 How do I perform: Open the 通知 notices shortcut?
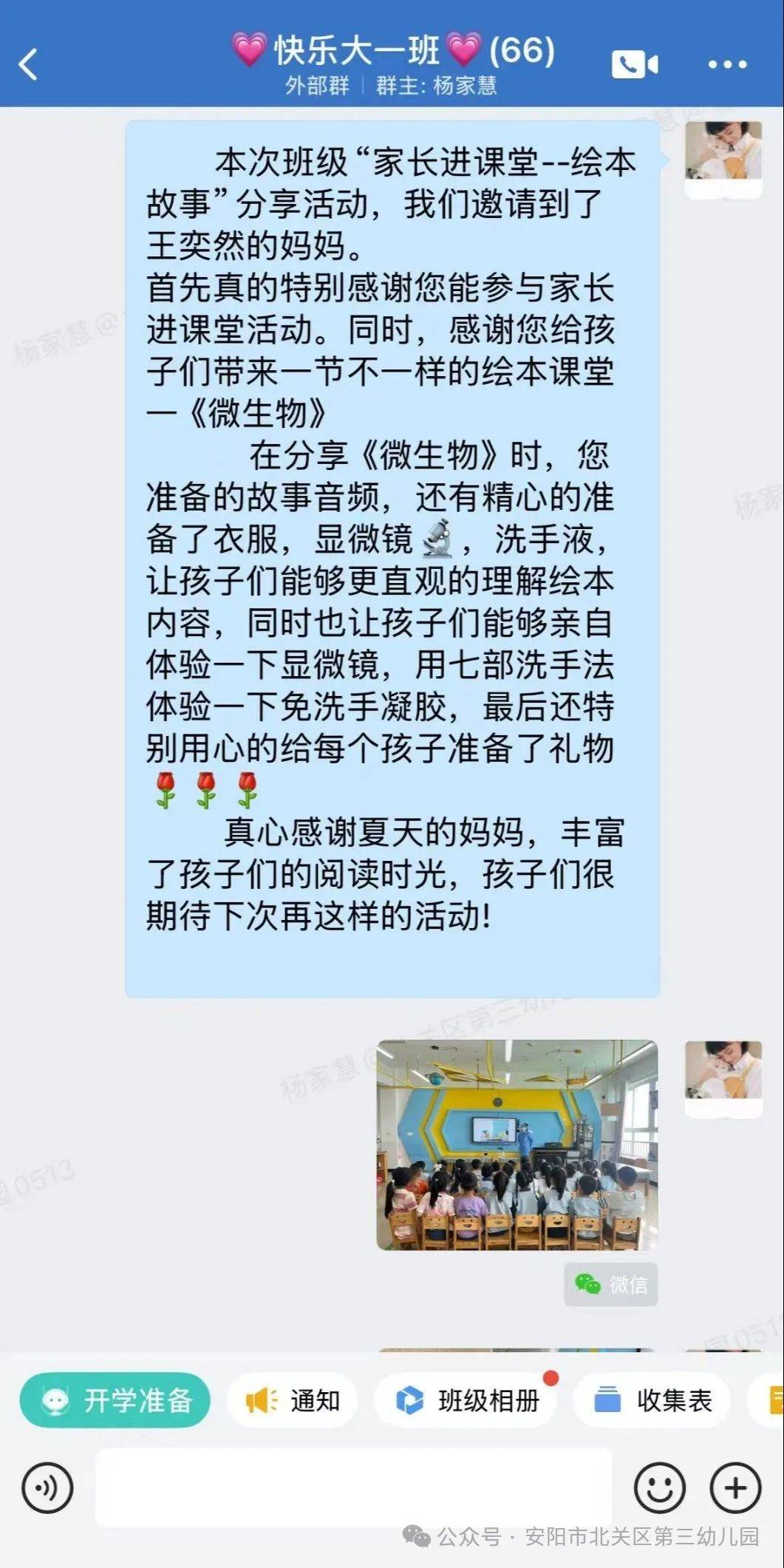[293, 1400]
